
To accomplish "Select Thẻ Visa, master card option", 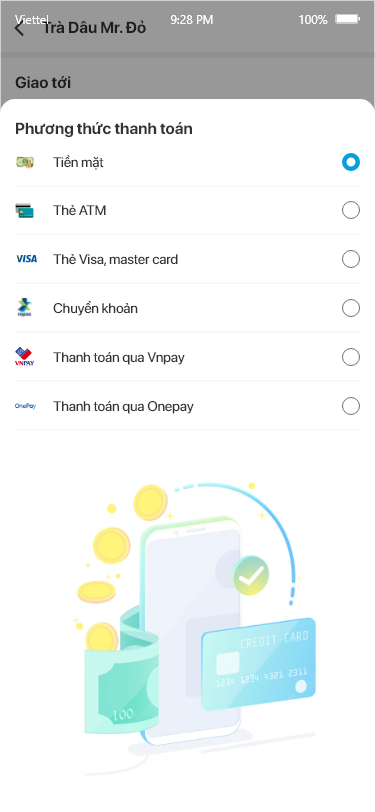I will pyautogui.click(x=187, y=259).
